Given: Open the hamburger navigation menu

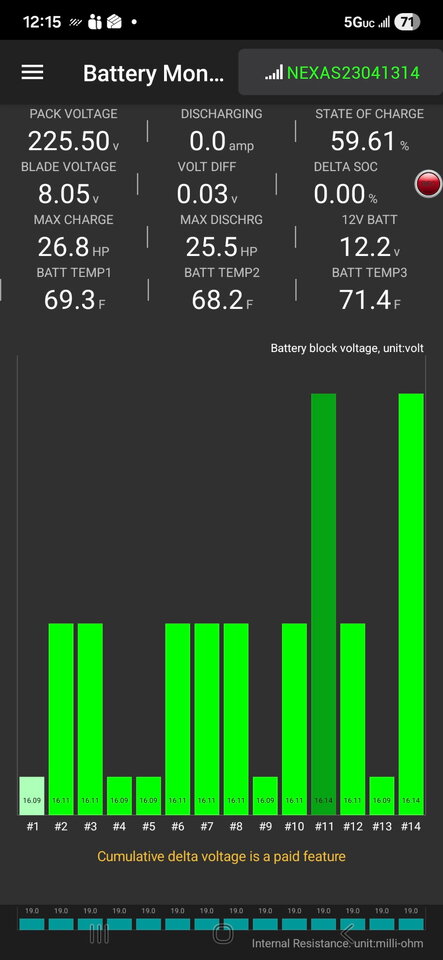Looking at the screenshot, I should pos(32,73).
